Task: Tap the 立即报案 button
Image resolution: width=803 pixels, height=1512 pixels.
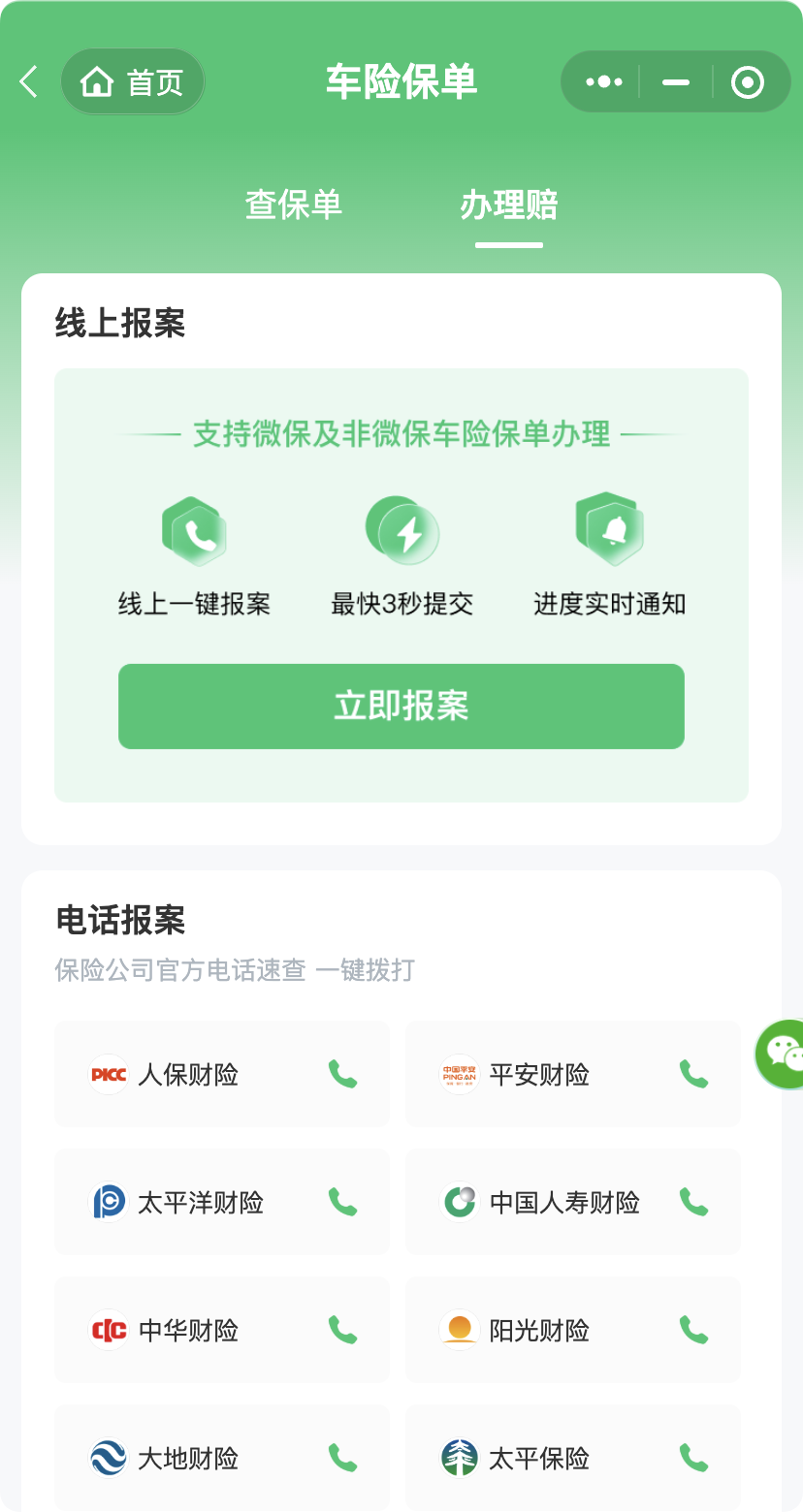Action: (x=401, y=707)
